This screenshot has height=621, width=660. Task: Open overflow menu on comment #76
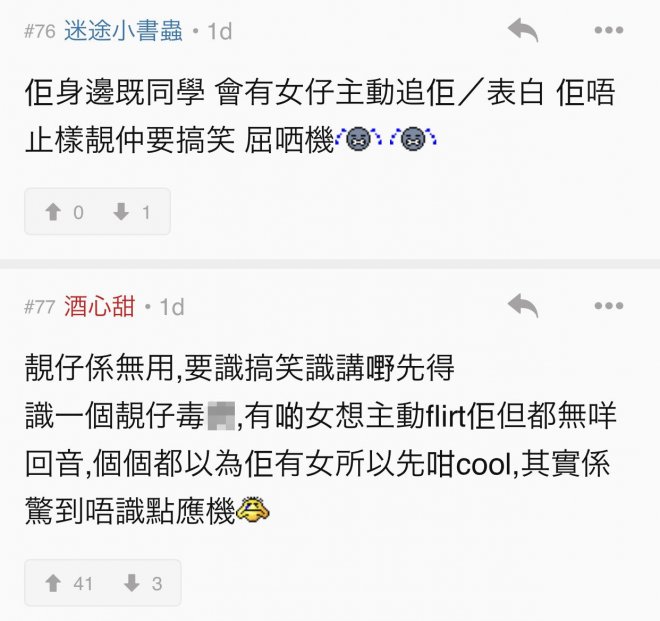coord(608,31)
